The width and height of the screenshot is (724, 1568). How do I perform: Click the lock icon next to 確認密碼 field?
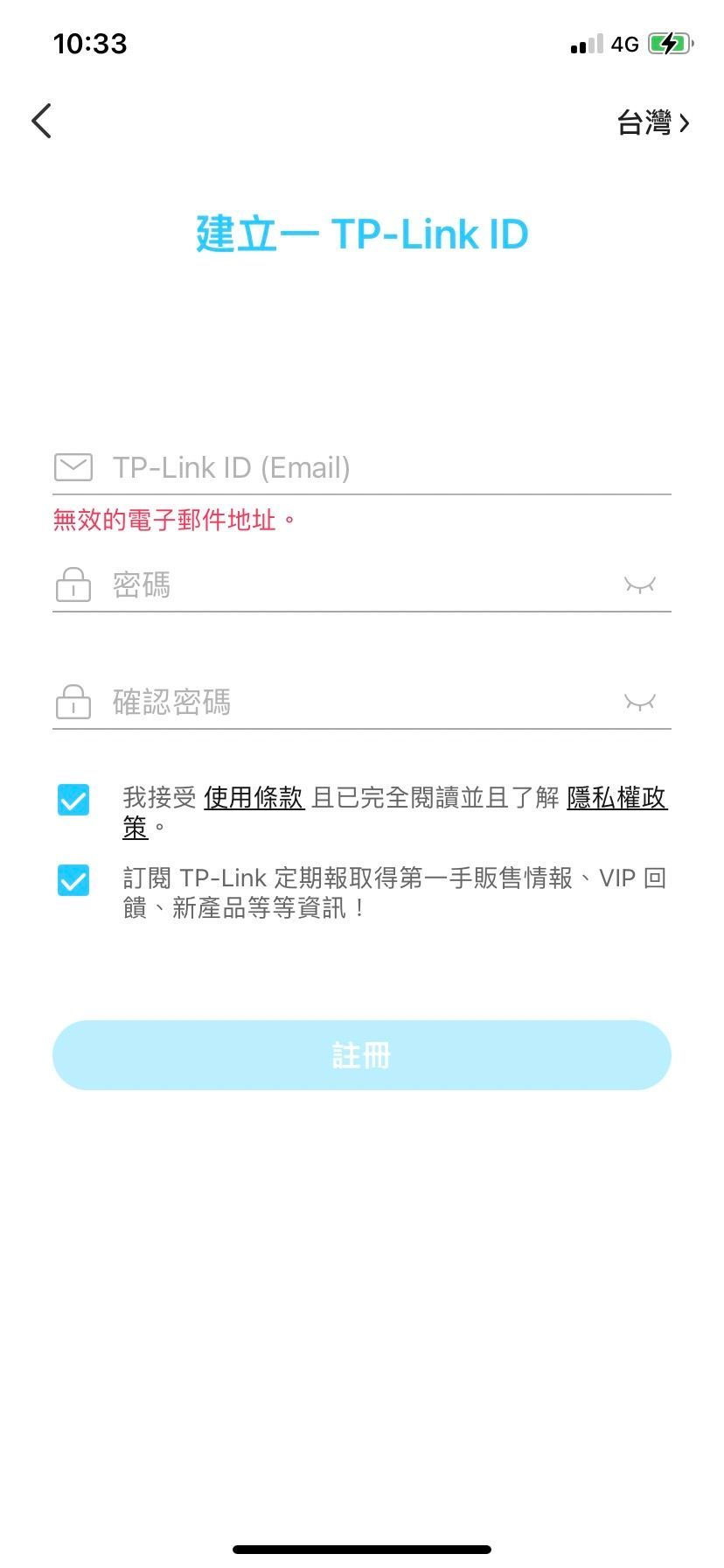(73, 702)
